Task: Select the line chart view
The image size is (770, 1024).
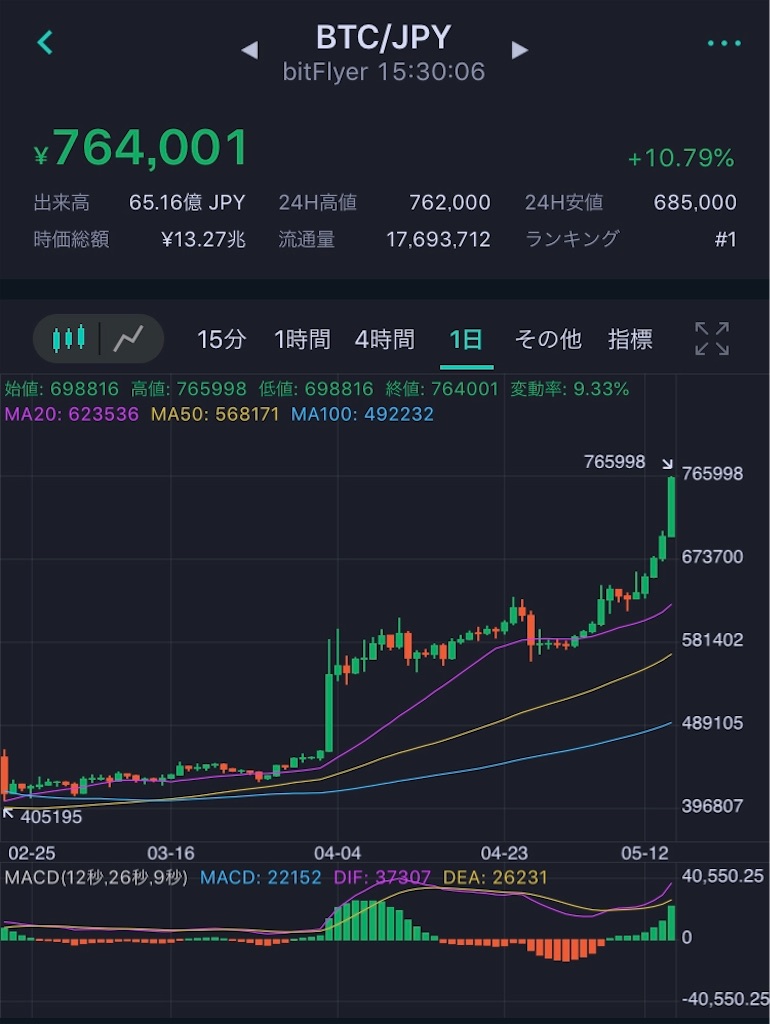Action: pos(128,338)
